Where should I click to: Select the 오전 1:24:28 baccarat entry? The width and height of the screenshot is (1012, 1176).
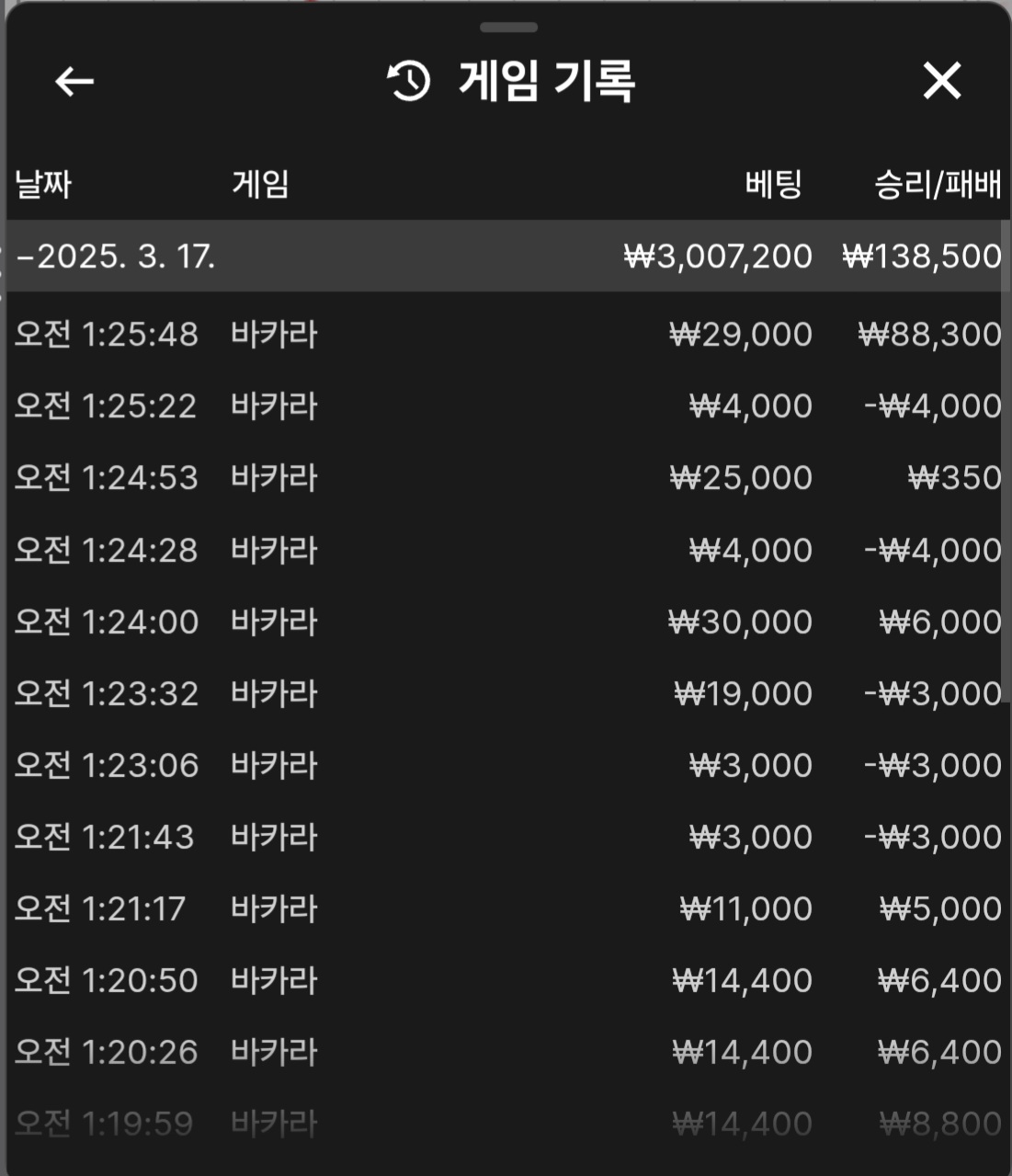pyautogui.click(x=506, y=550)
